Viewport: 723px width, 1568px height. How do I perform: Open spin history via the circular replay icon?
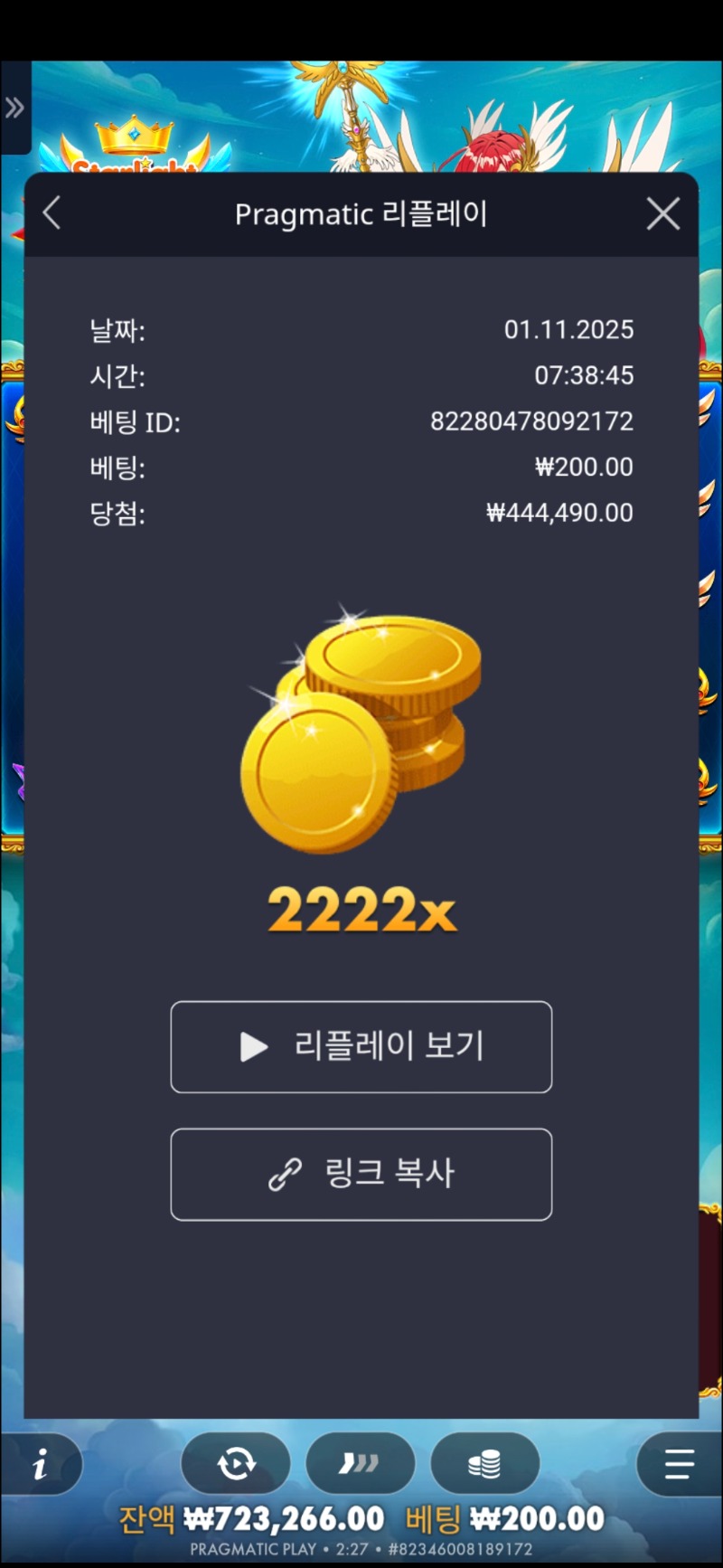pyautogui.click(x=237, y=1463)
